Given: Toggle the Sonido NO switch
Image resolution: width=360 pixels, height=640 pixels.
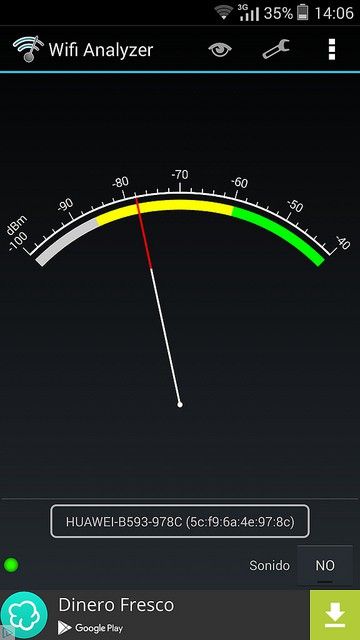Looking at the screenshot, I should click(325, 566).
